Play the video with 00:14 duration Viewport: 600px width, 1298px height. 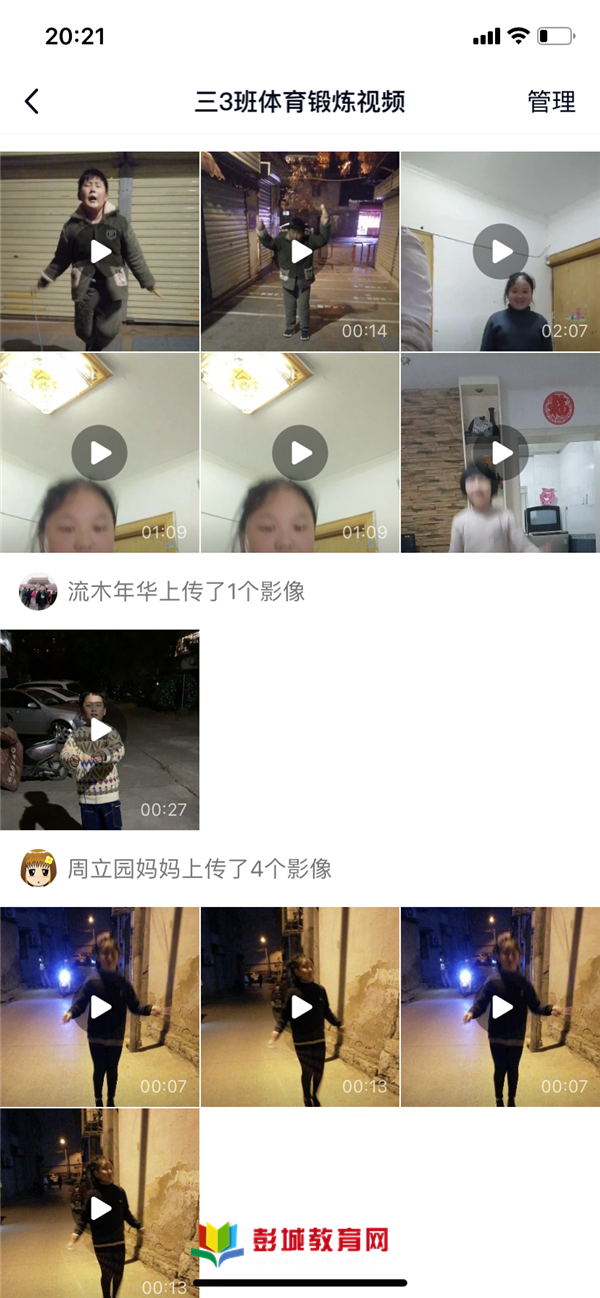(300, 252)
